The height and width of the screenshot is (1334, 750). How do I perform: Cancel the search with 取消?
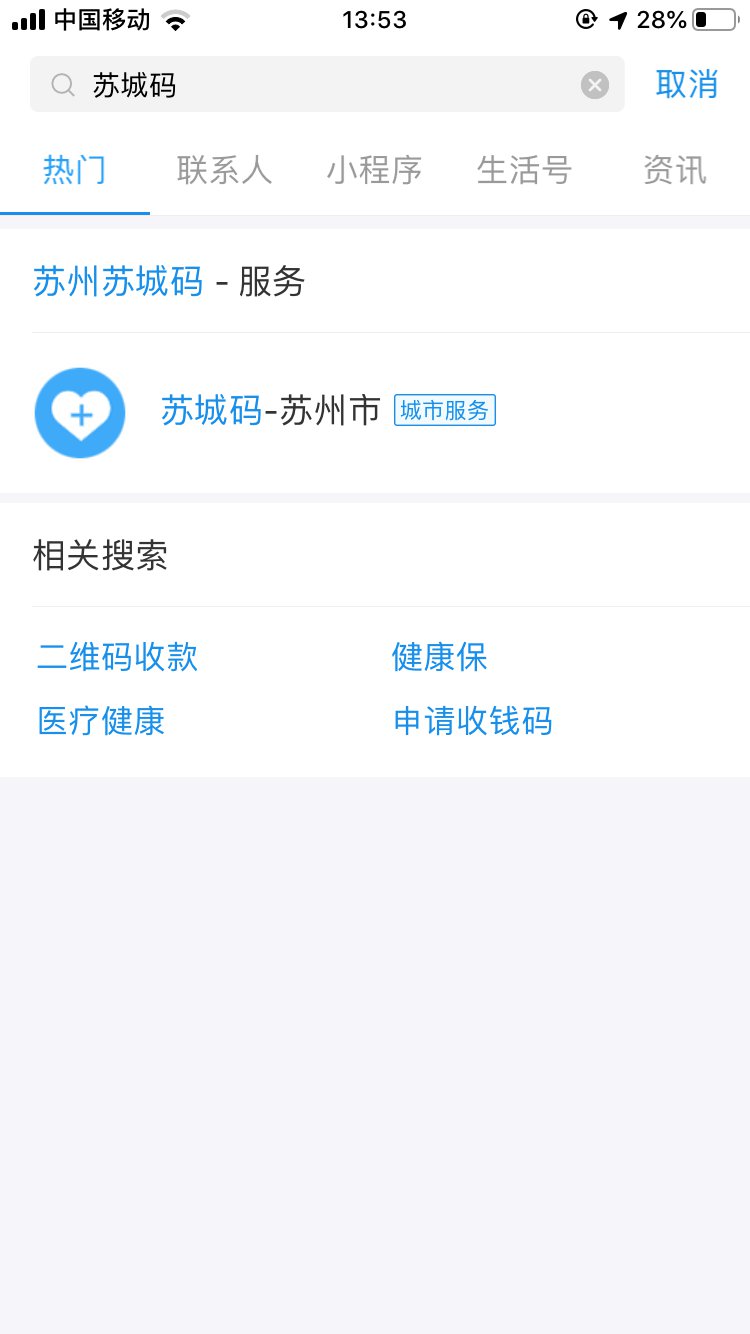point(687,85)
